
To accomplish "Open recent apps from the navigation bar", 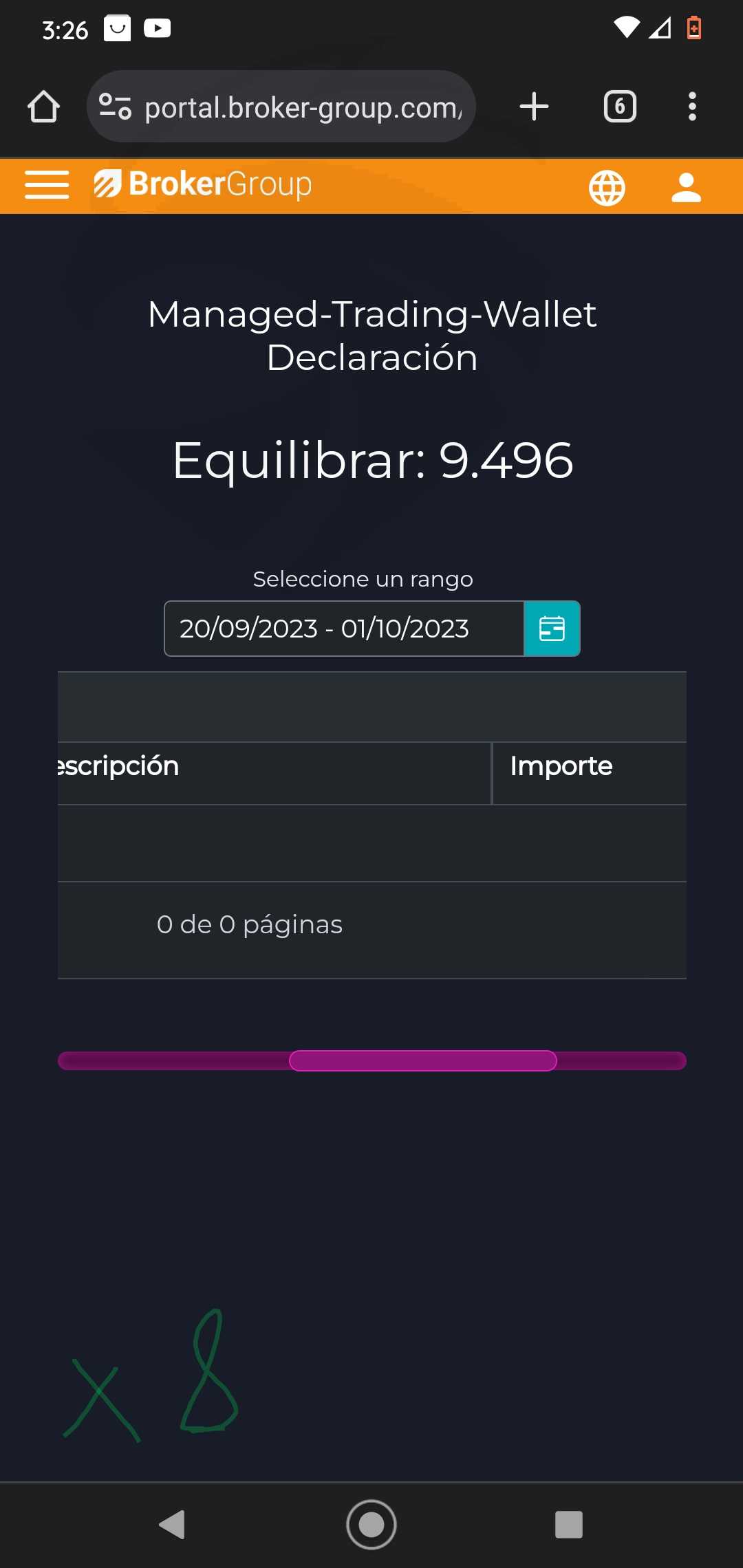I will (569, 1525).
